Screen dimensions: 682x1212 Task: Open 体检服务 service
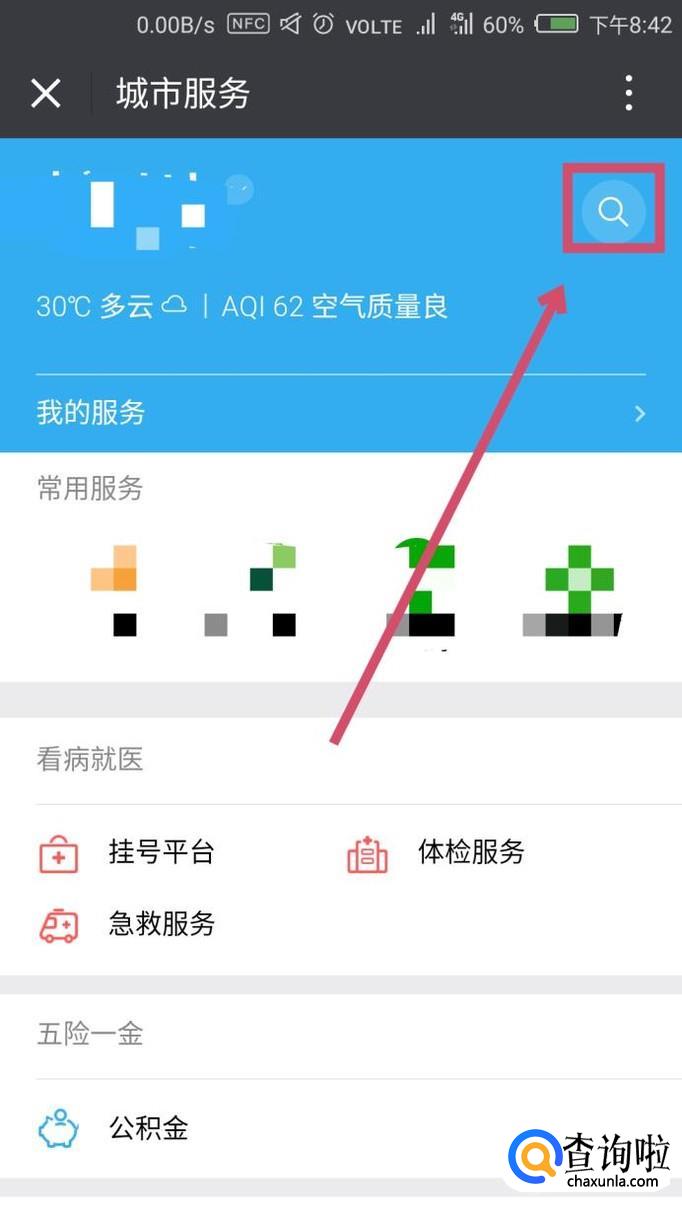click(436, 853)
